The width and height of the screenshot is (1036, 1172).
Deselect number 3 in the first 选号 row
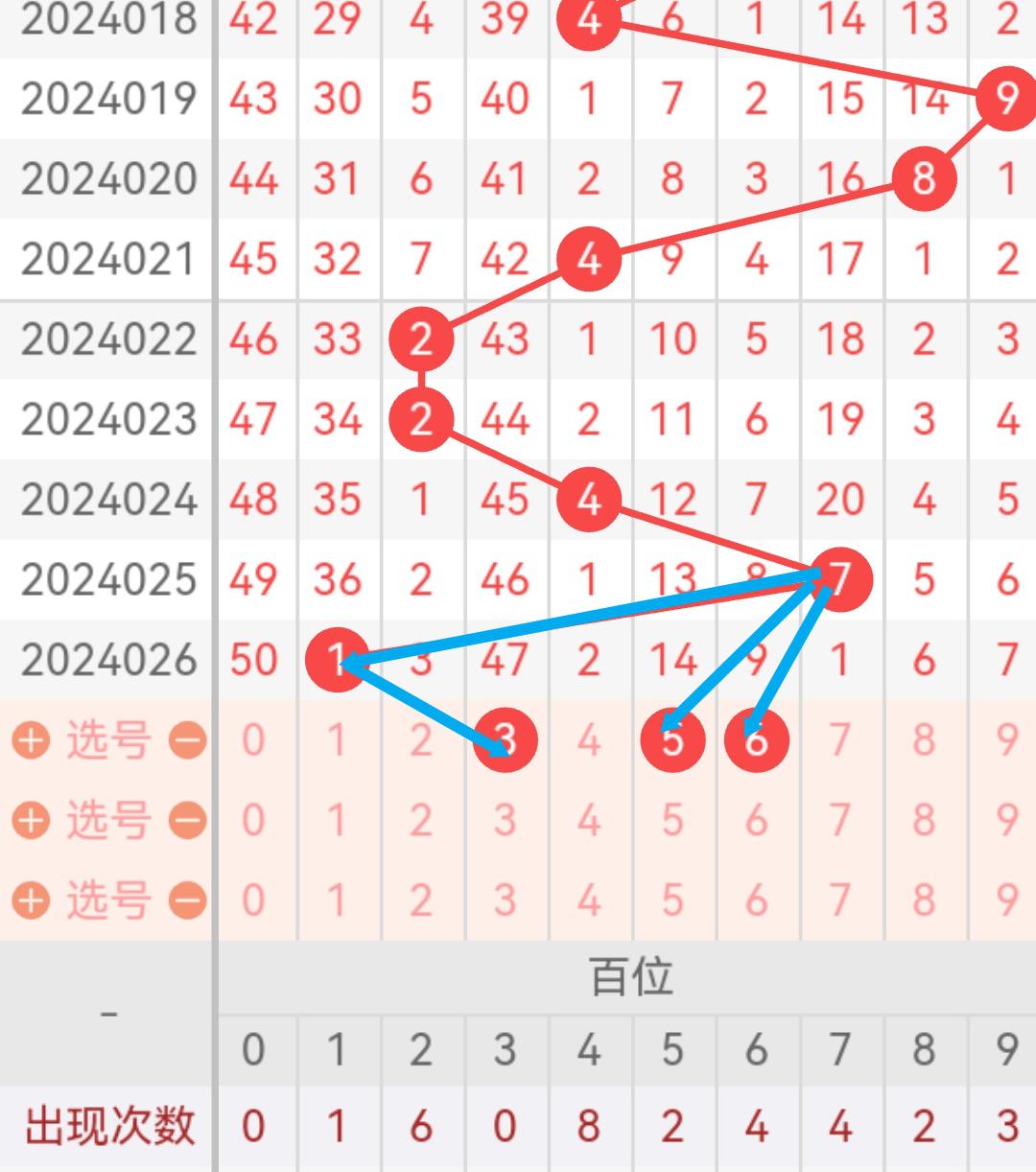pyautogui.click(x=506, y=739)
